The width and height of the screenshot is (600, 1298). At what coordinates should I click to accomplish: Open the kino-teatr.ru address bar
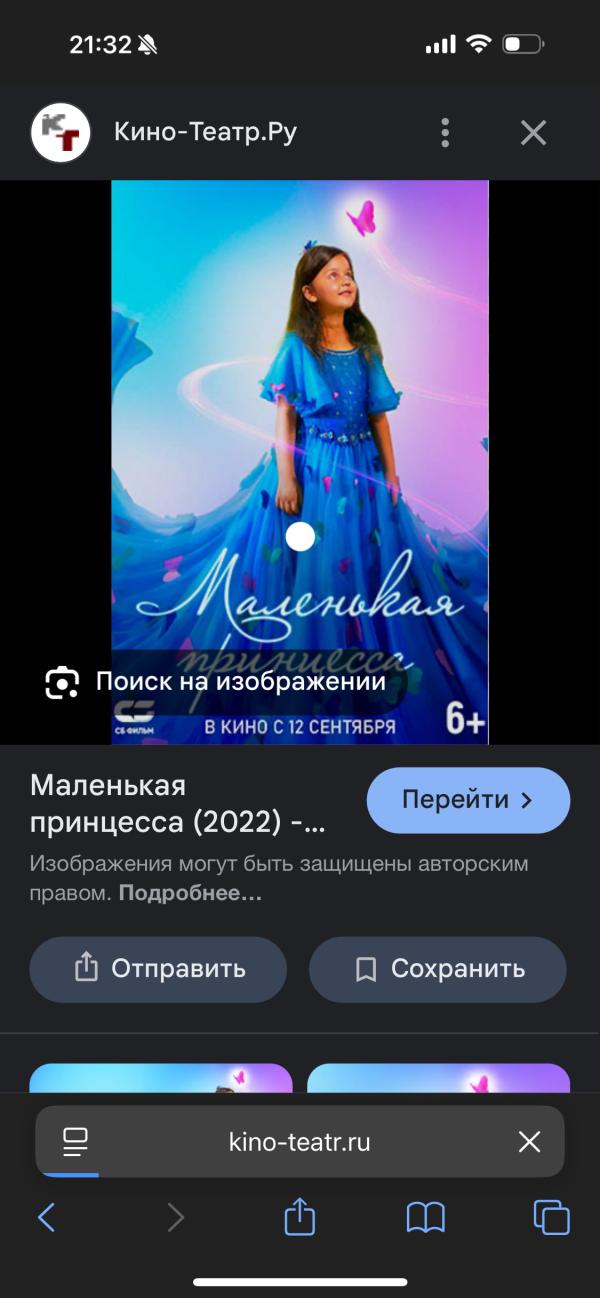299,1142
